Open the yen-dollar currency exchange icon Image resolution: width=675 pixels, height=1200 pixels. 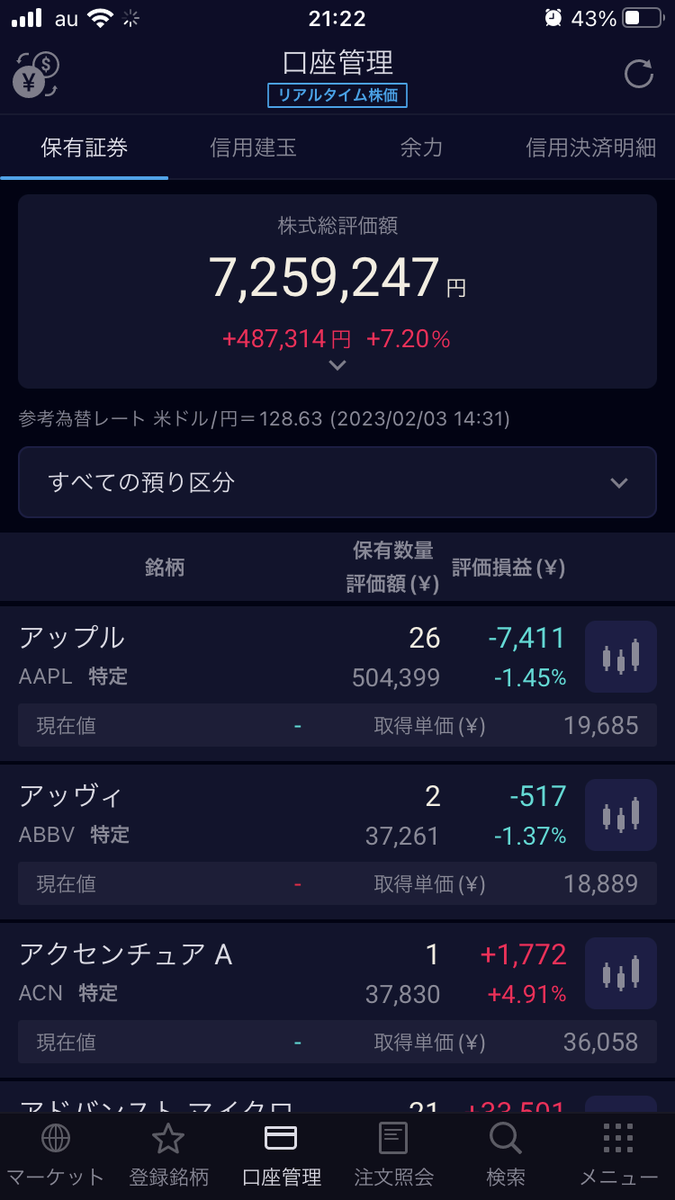37,75
